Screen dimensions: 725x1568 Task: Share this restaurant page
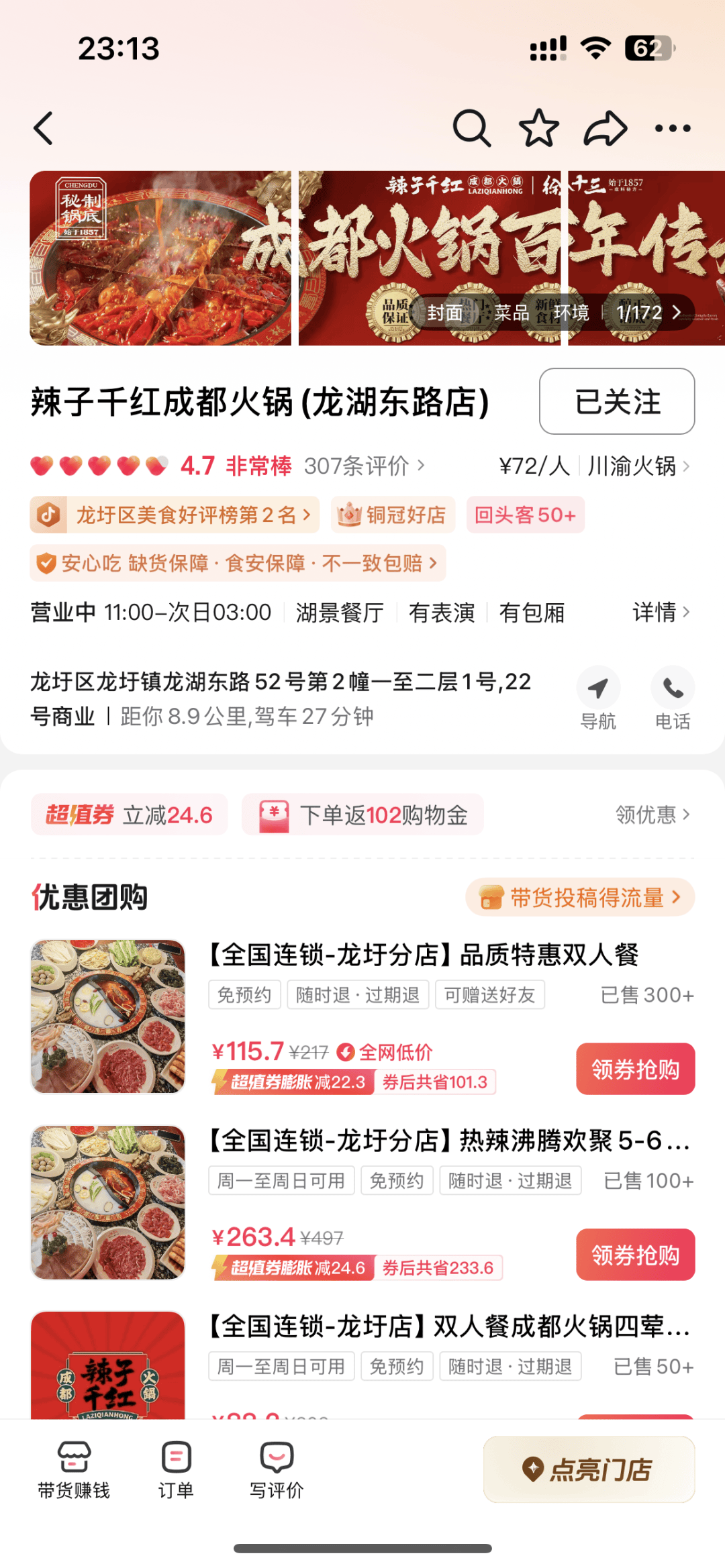[605, 128]
